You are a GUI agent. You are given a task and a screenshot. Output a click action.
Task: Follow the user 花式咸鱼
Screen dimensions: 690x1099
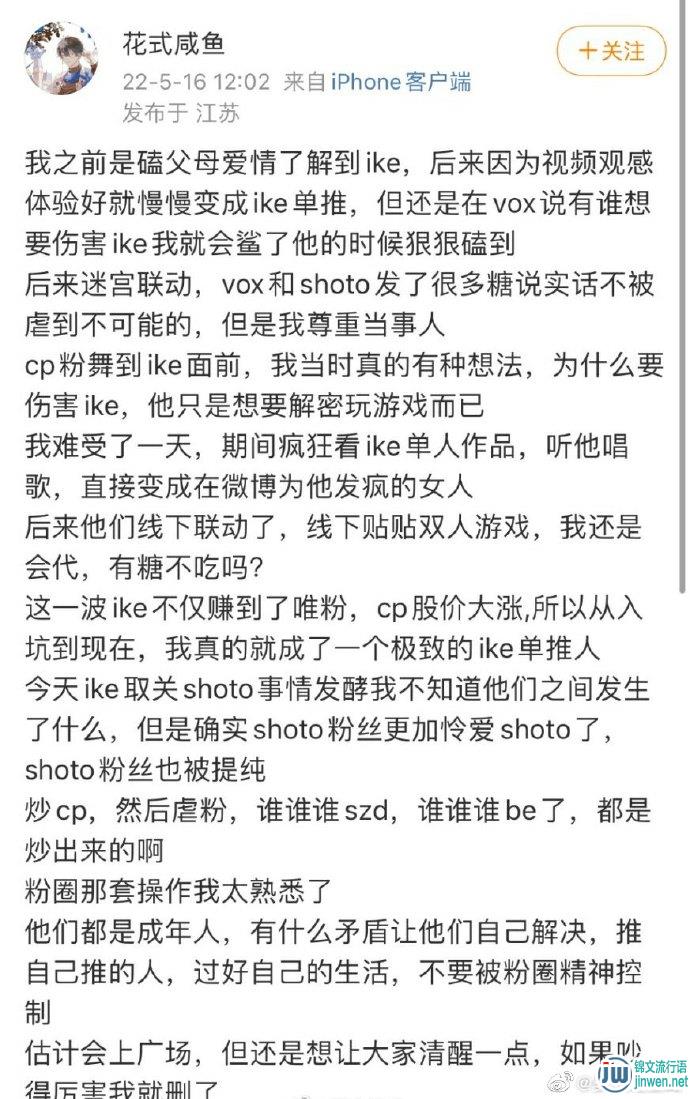[x=611, y=51]
